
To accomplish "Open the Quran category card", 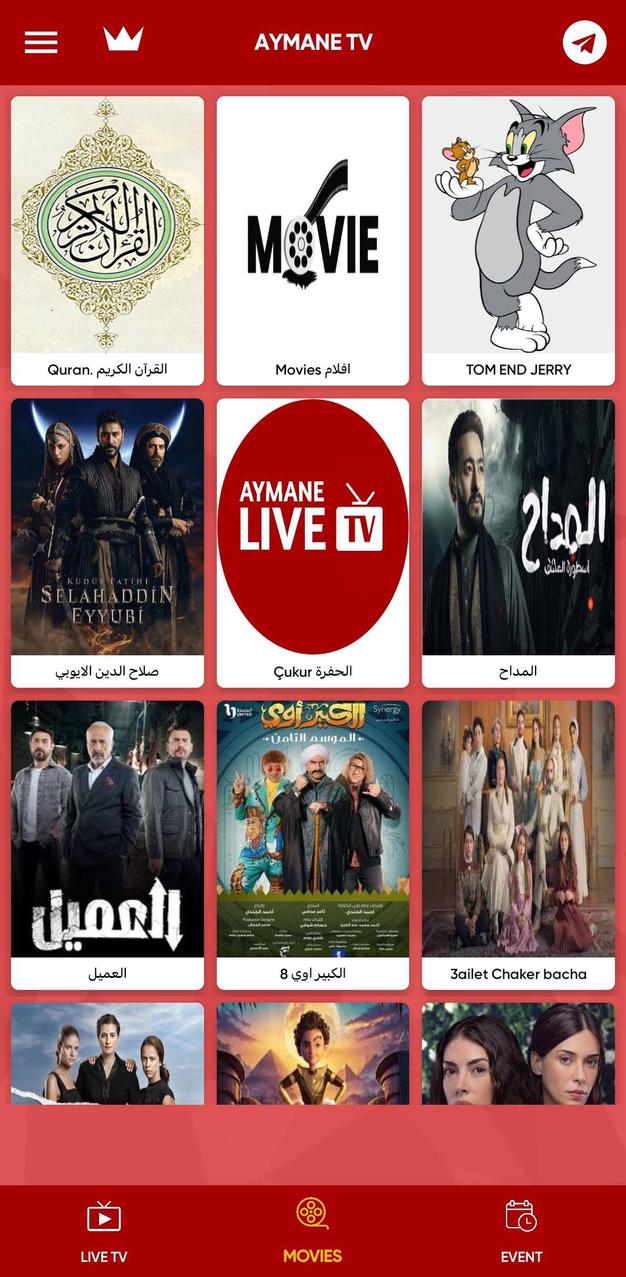I will [107, 240].
